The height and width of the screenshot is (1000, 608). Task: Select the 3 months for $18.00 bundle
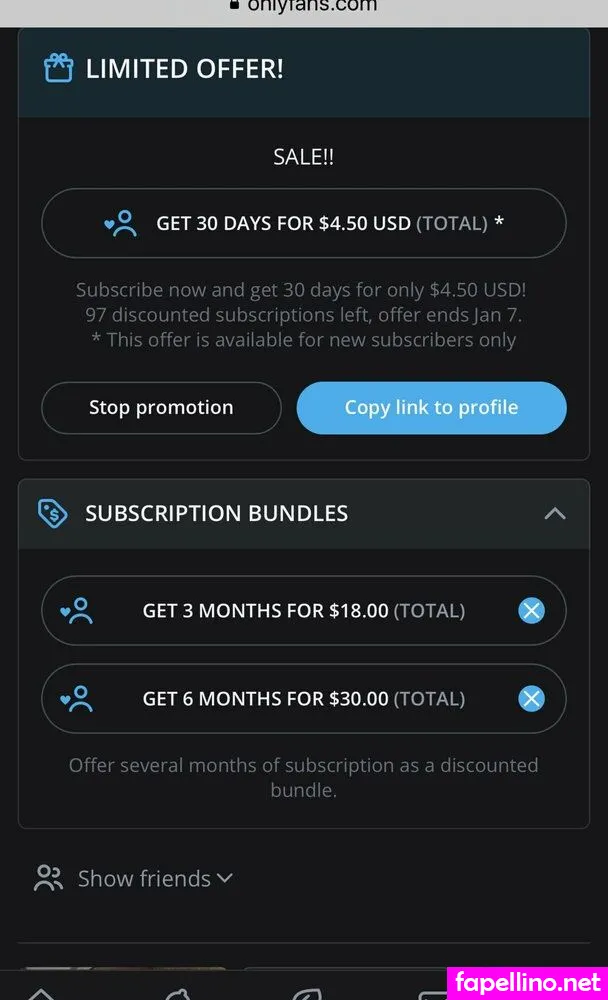point(290,611)
